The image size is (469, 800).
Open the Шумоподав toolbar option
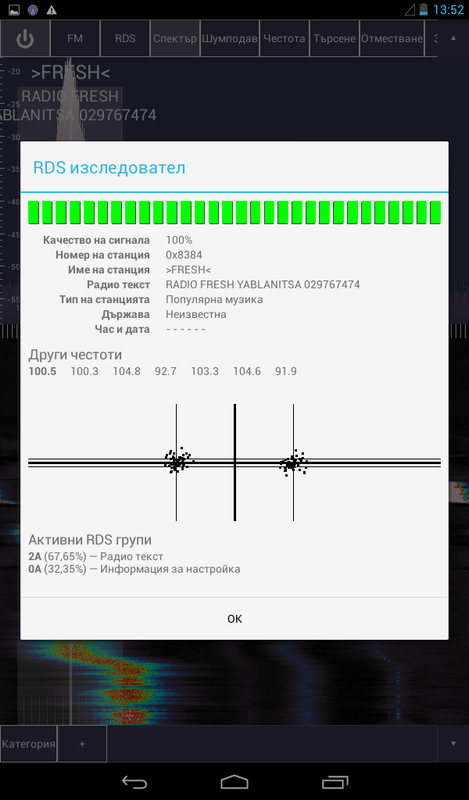(x=230, y=39)
